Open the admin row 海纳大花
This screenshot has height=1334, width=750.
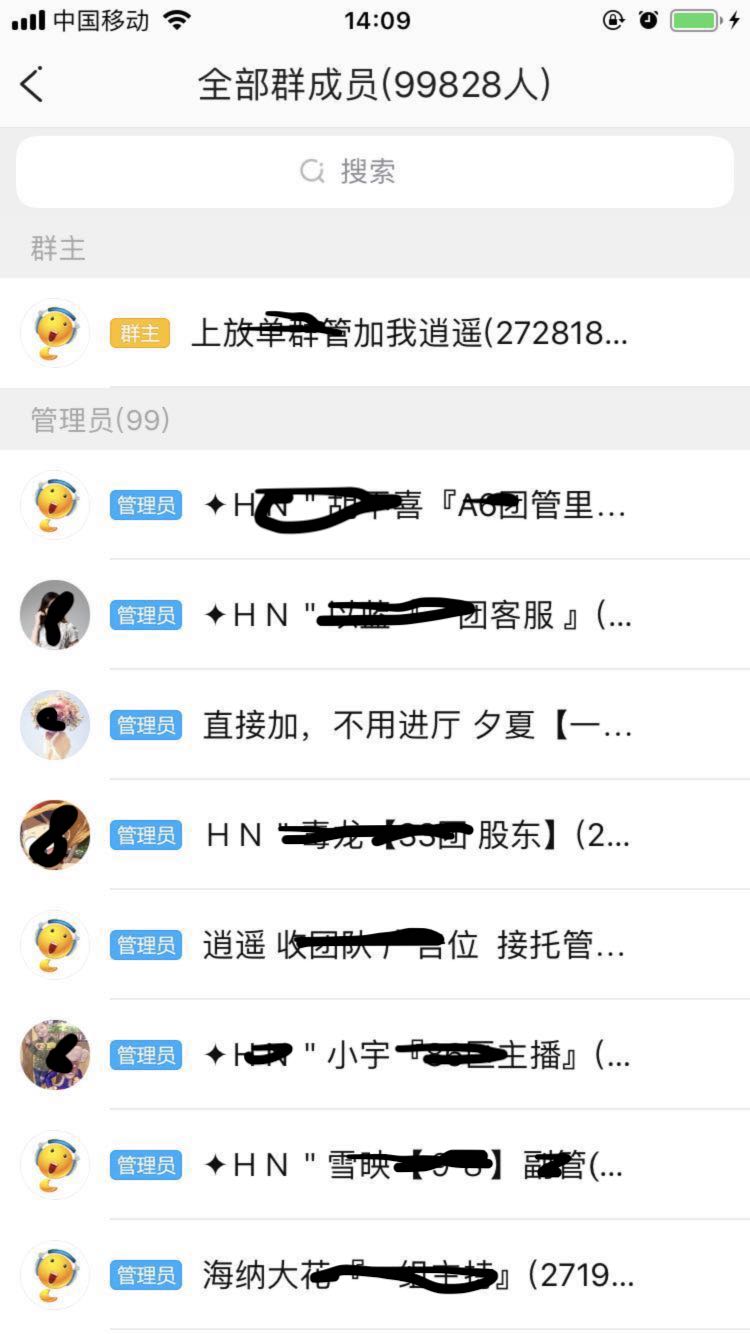coord(416,1275)
